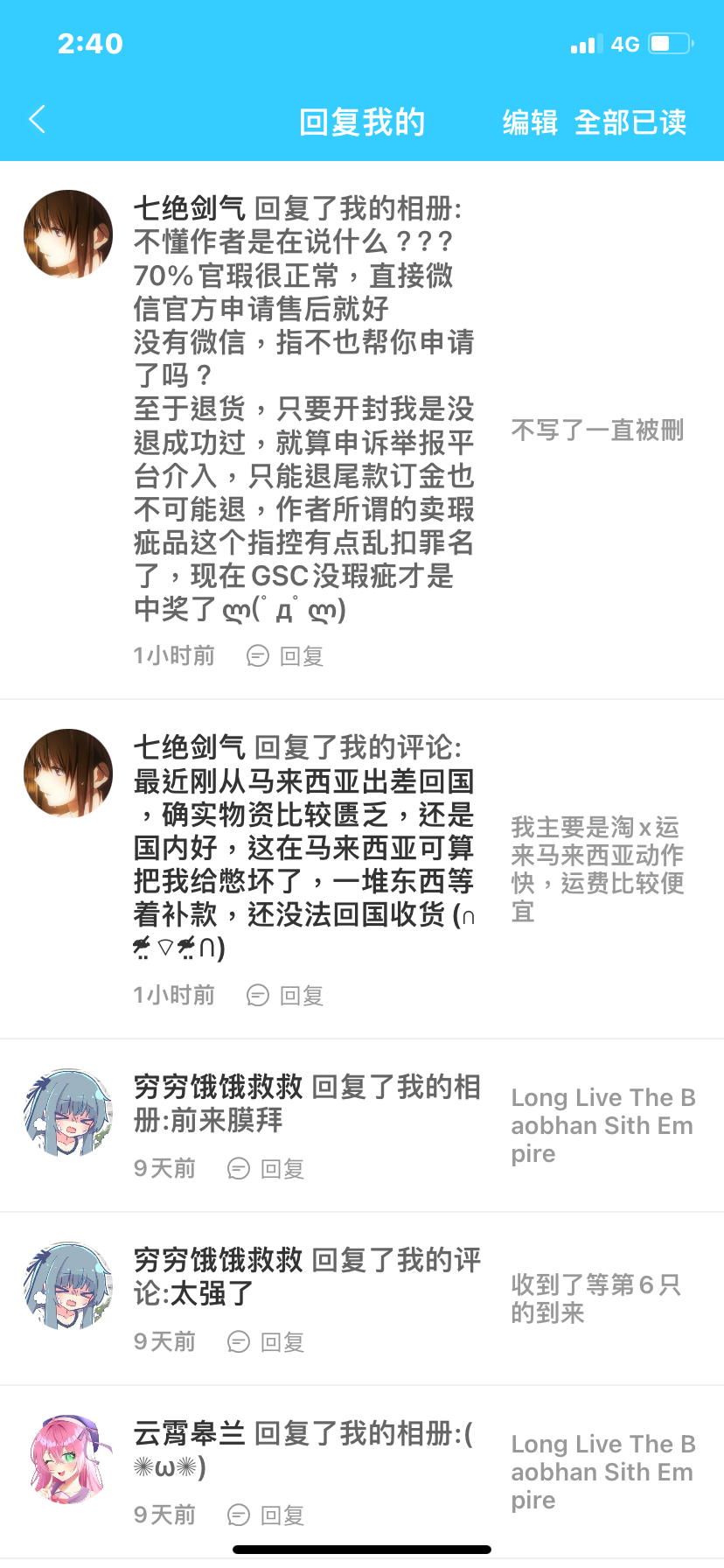Image resolution: width=724 pixels, height=1568 pixels.
Task: Reply to 云霄皋兰's album comment
Action: click(267, 1515)
